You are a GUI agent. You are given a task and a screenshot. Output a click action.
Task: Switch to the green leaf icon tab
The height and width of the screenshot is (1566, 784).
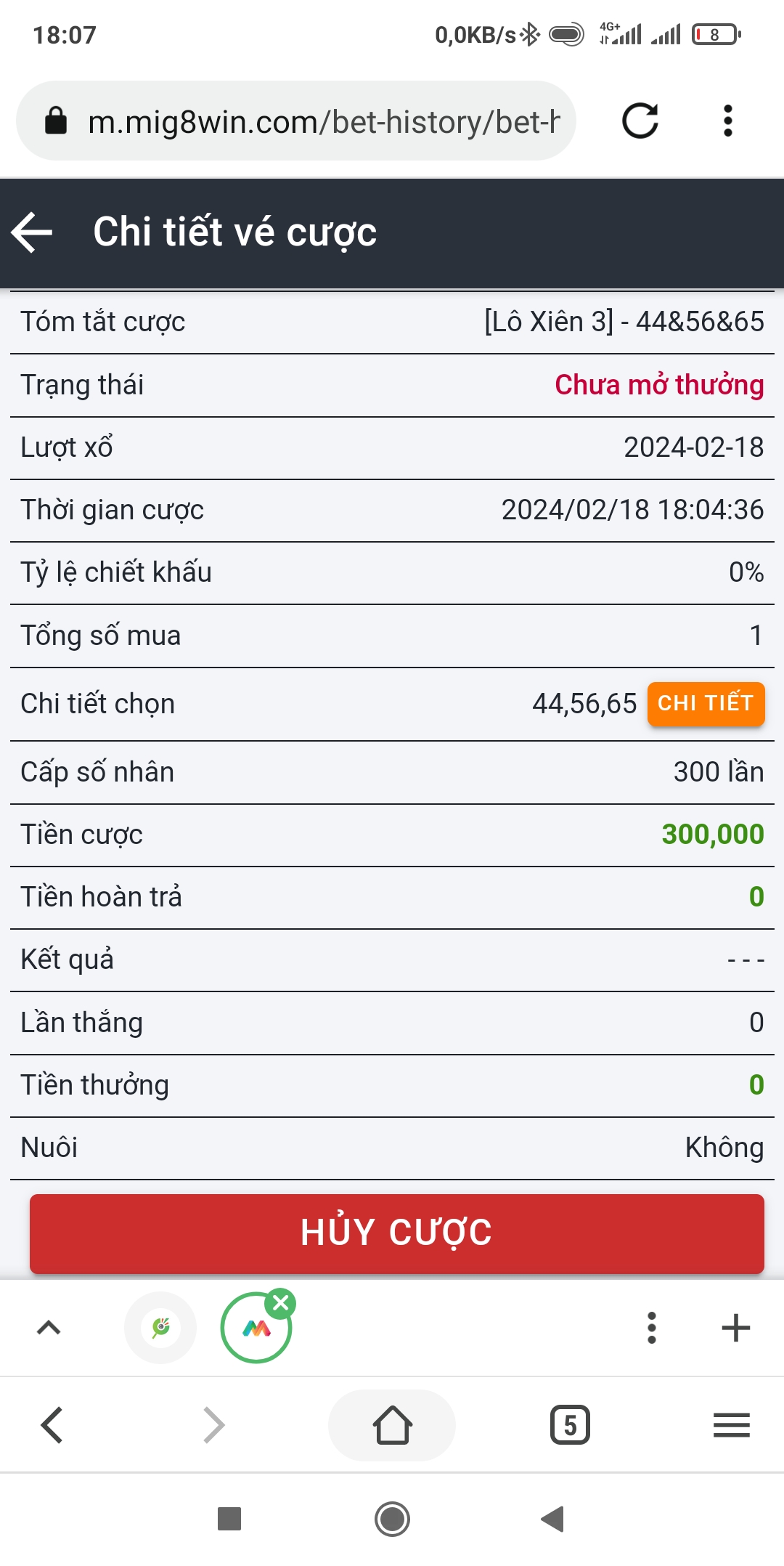160,1328
